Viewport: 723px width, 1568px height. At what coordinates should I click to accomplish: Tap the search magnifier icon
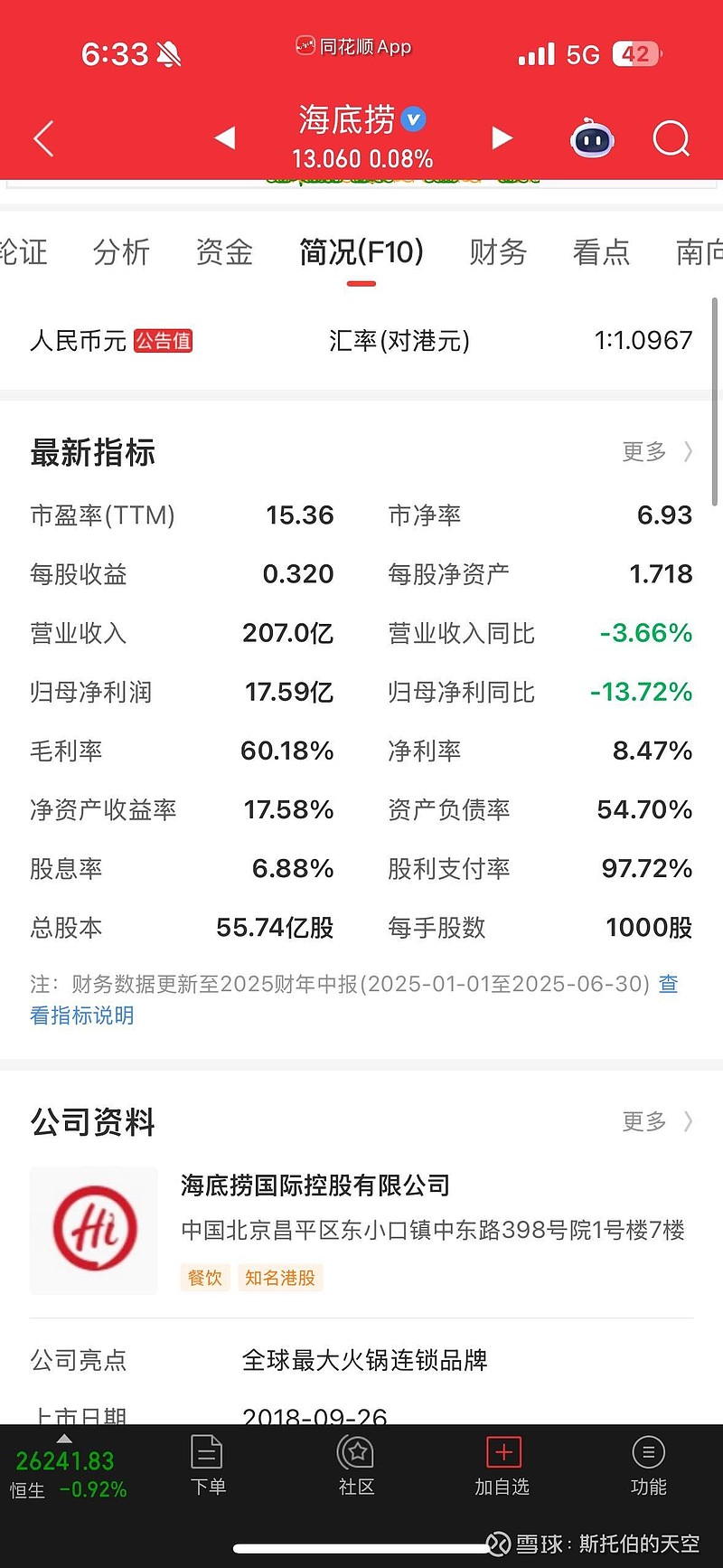[x=671, y=137]
